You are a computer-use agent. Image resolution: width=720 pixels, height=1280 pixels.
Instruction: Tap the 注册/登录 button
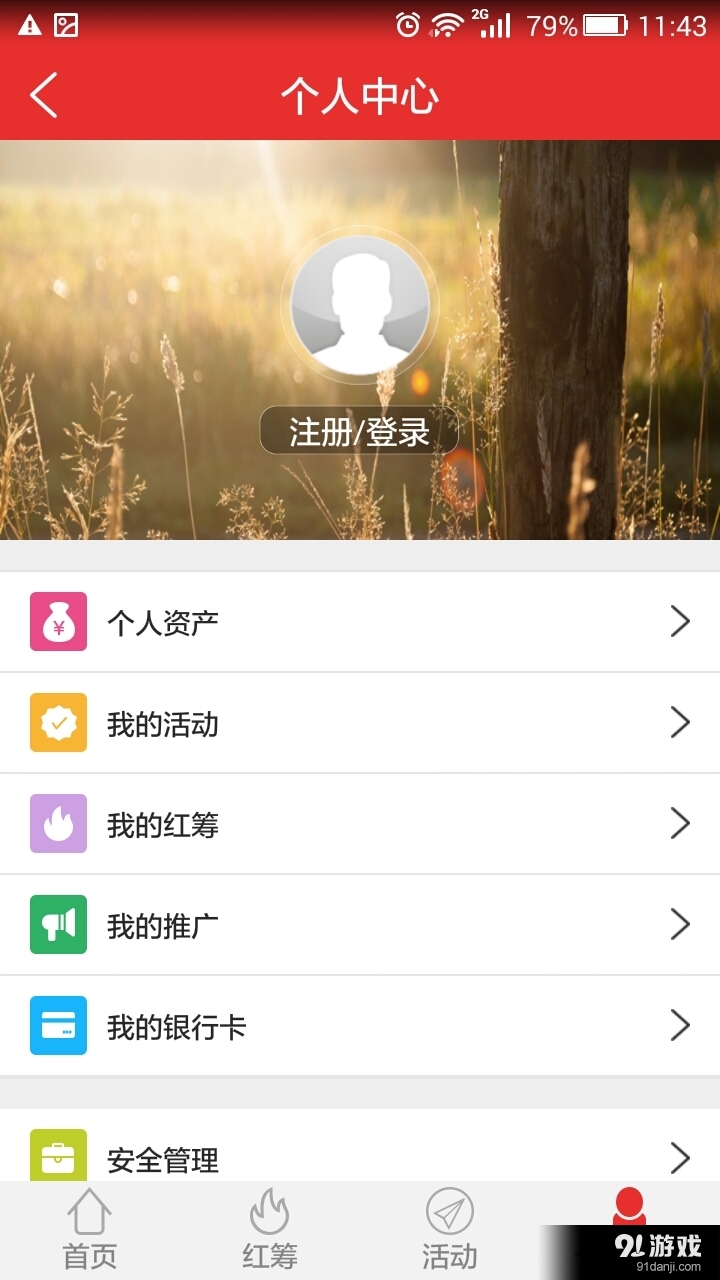pyautogui.click(x=360, y=430)
